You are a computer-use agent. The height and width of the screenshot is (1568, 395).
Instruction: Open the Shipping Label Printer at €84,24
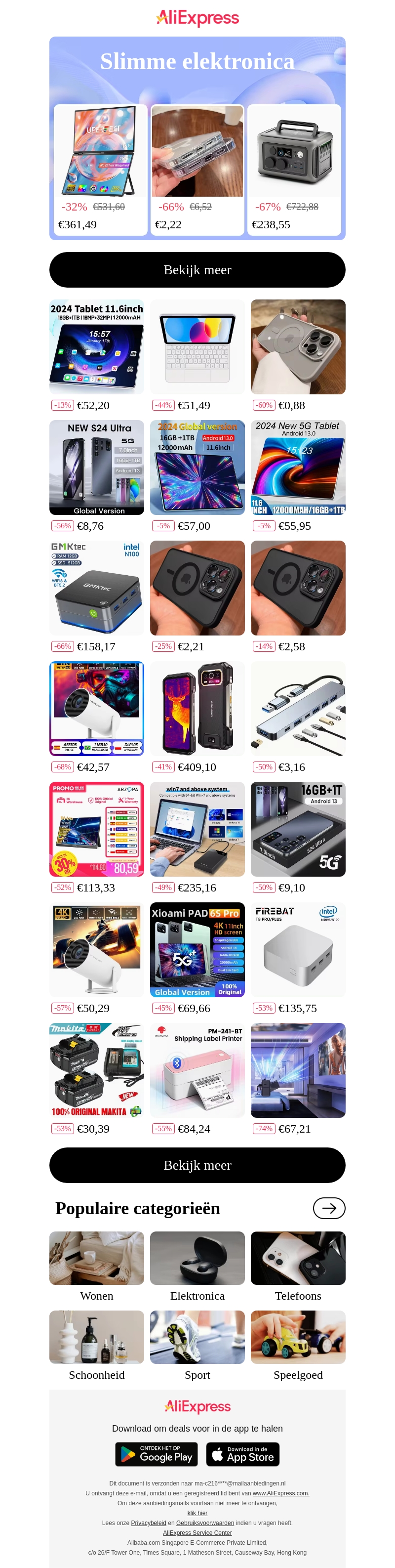click(x=197, y=1070)
